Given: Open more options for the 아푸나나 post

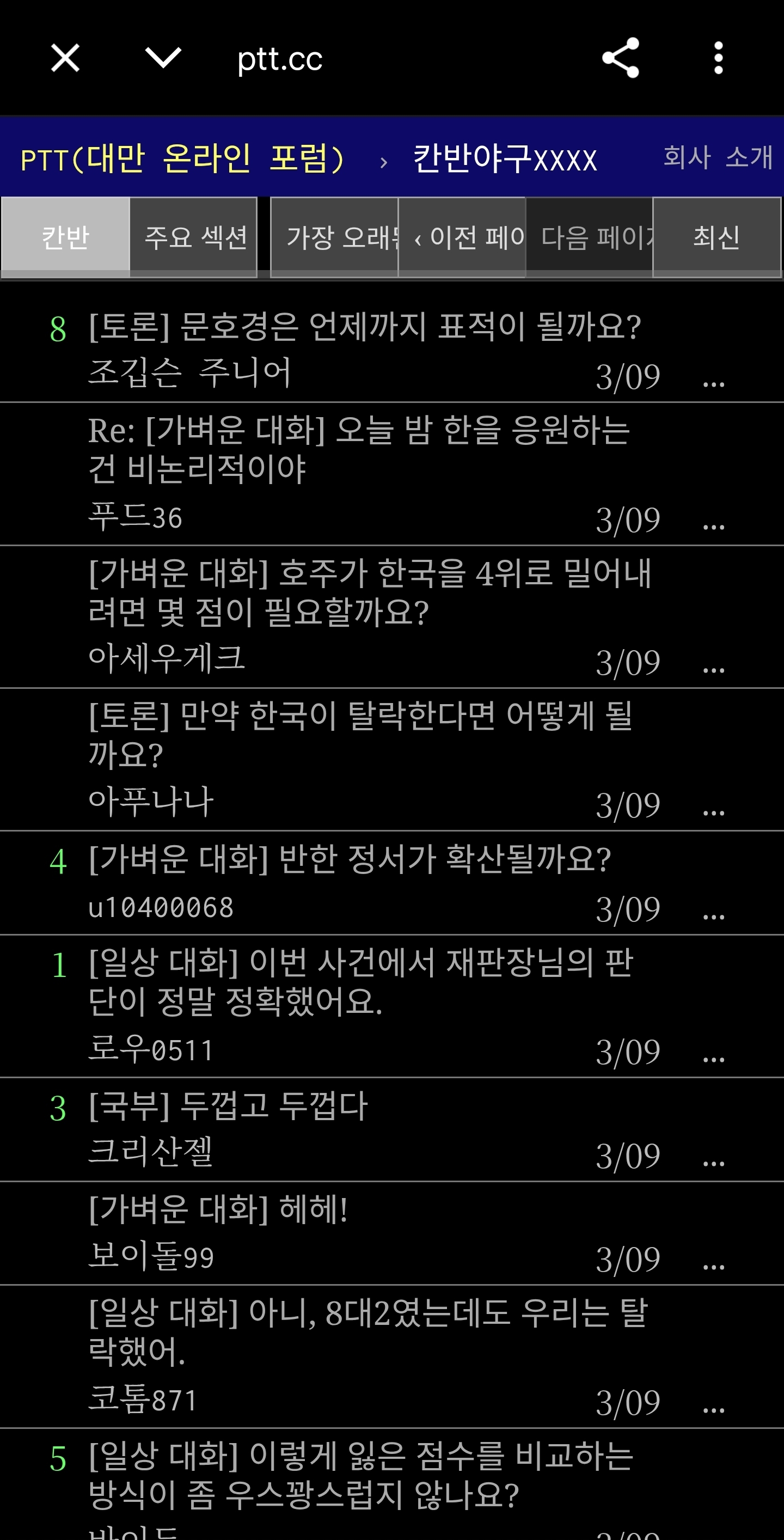Looking at the screenshot, I should click(x=713, y=811).
